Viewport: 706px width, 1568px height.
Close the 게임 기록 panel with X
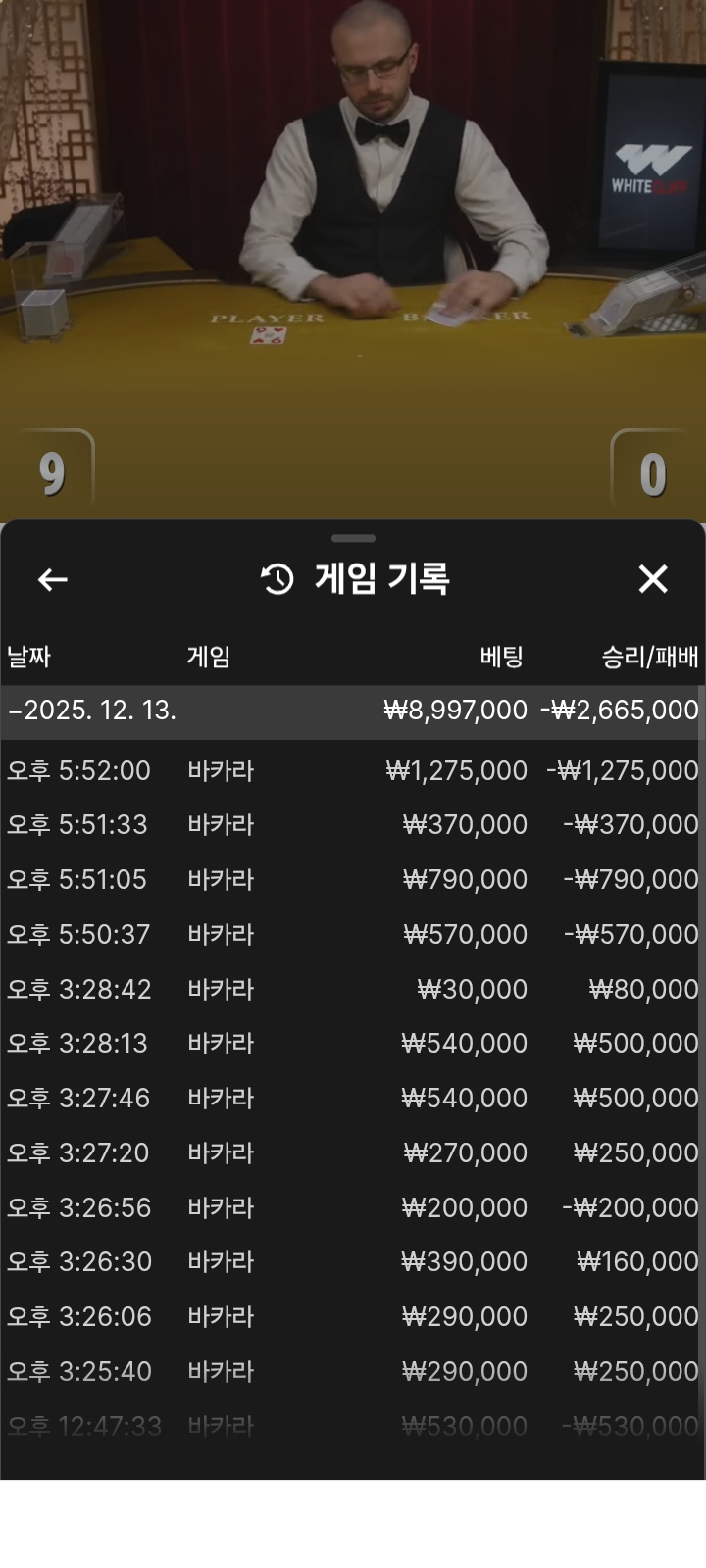click(x=653, y=580)
